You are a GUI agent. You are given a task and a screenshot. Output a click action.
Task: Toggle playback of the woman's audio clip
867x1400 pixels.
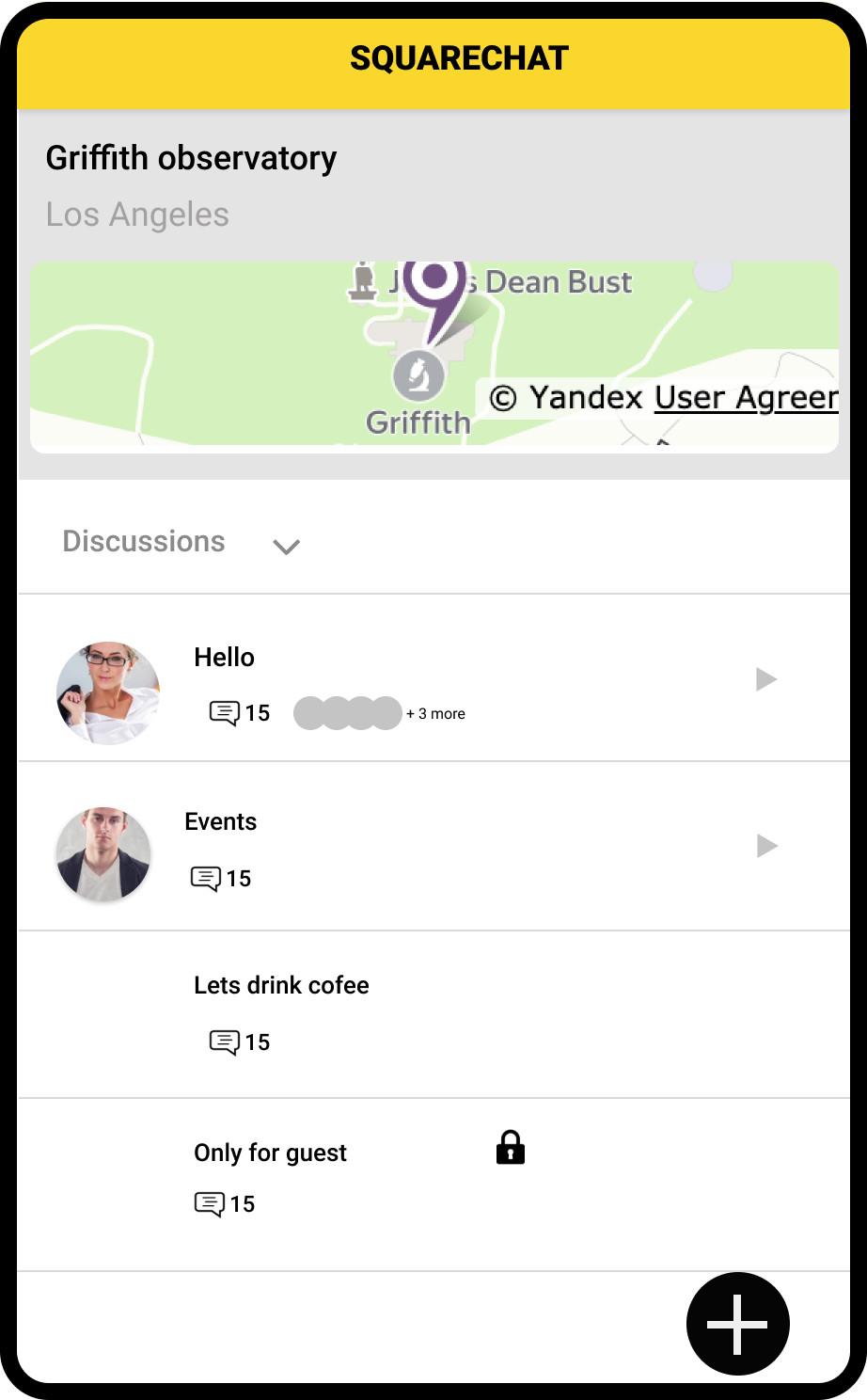coord(767,679)
